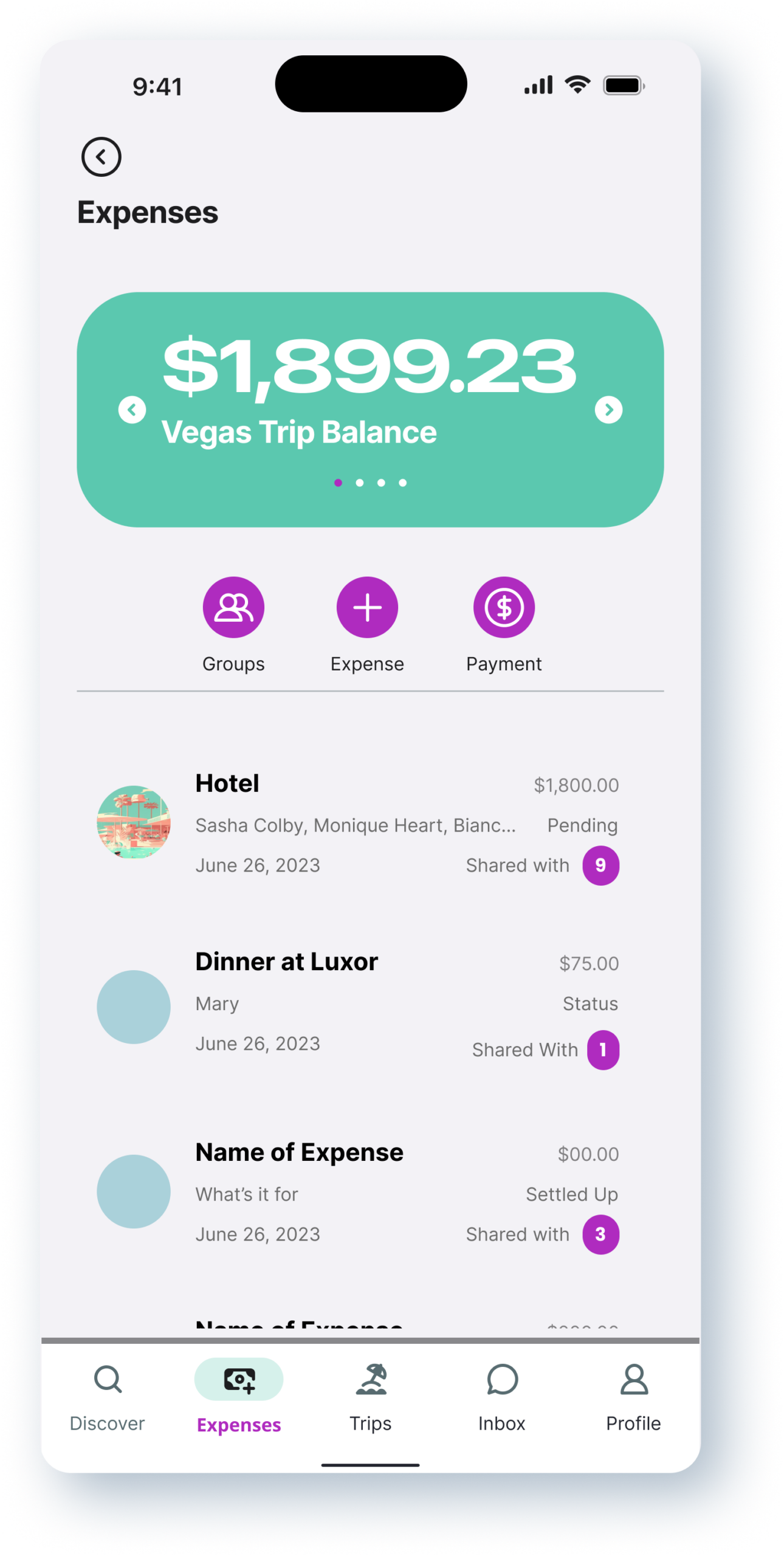Add a new Expense

click(367, 607)
